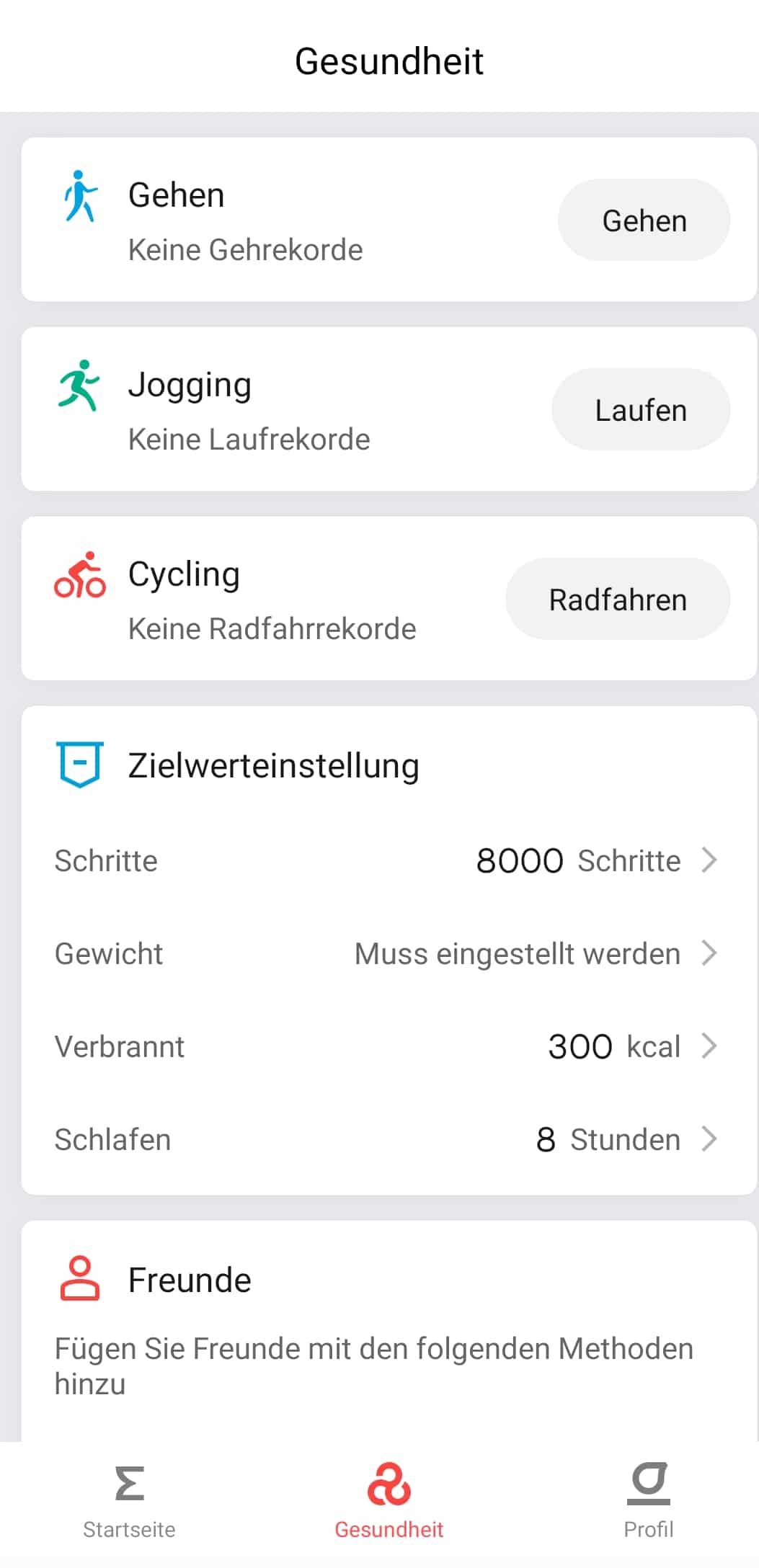Open the Verbrannt 300 kcal goal
The image size is (759, 1568).
(x=387, y=1046)
